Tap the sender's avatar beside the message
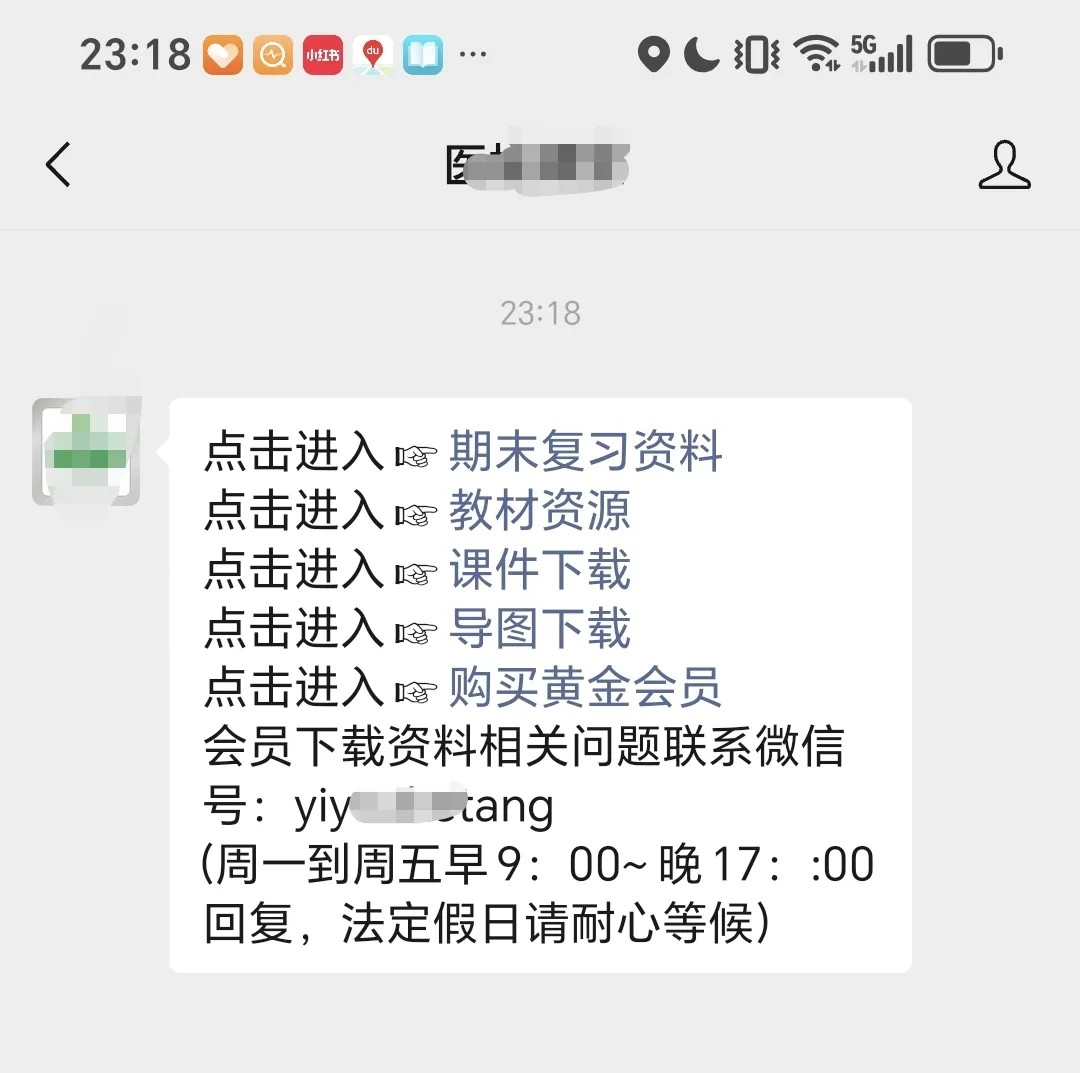Viewport: 1080px width, 1073px height. click(87, 452)
